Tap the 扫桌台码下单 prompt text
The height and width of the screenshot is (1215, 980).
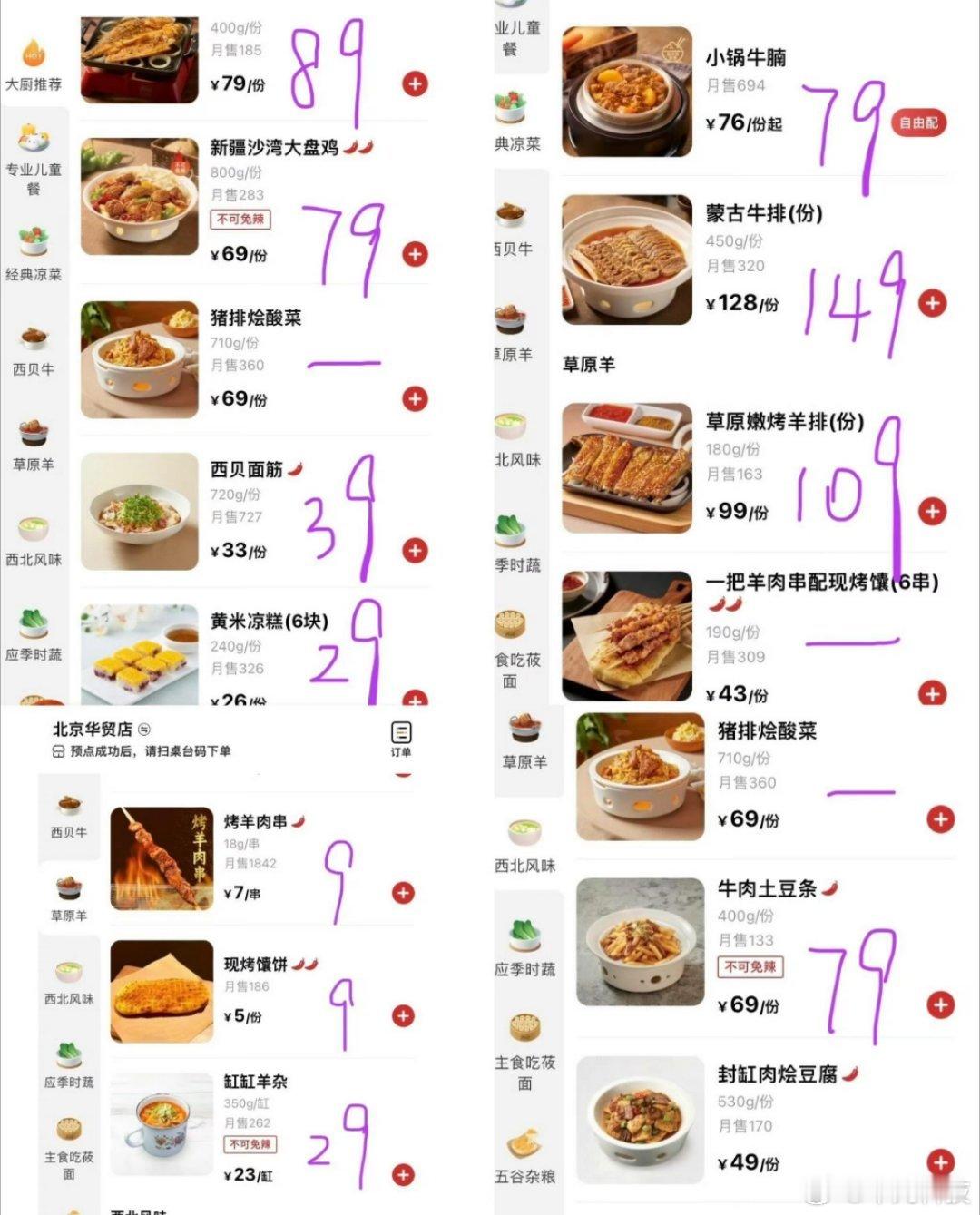[150, 750]
